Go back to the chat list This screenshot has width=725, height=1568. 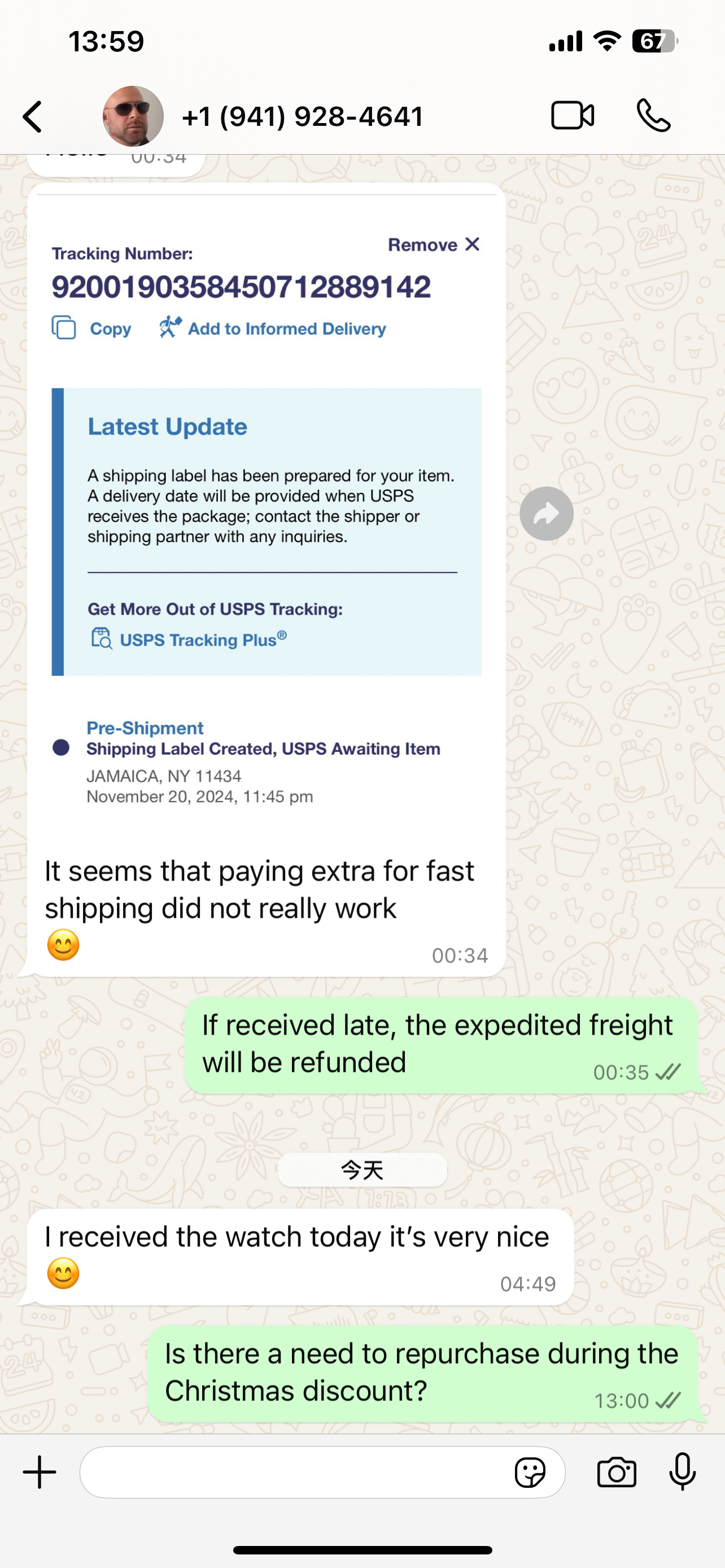coord(33,116)
